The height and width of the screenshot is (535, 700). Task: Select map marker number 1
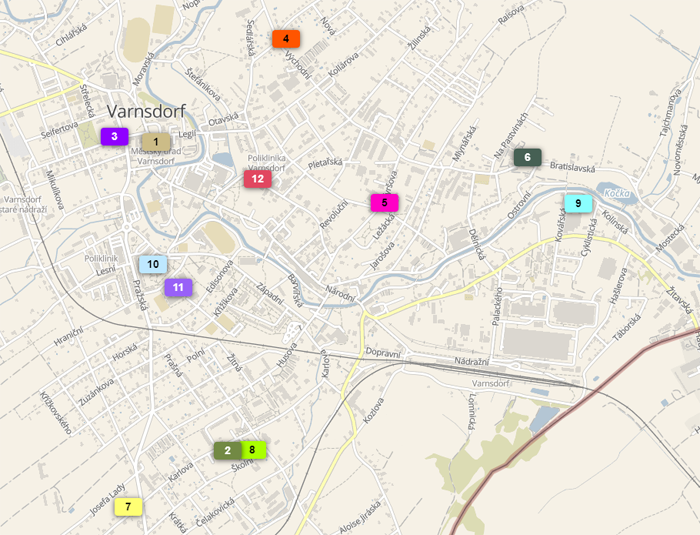click(x=155, y=142)
